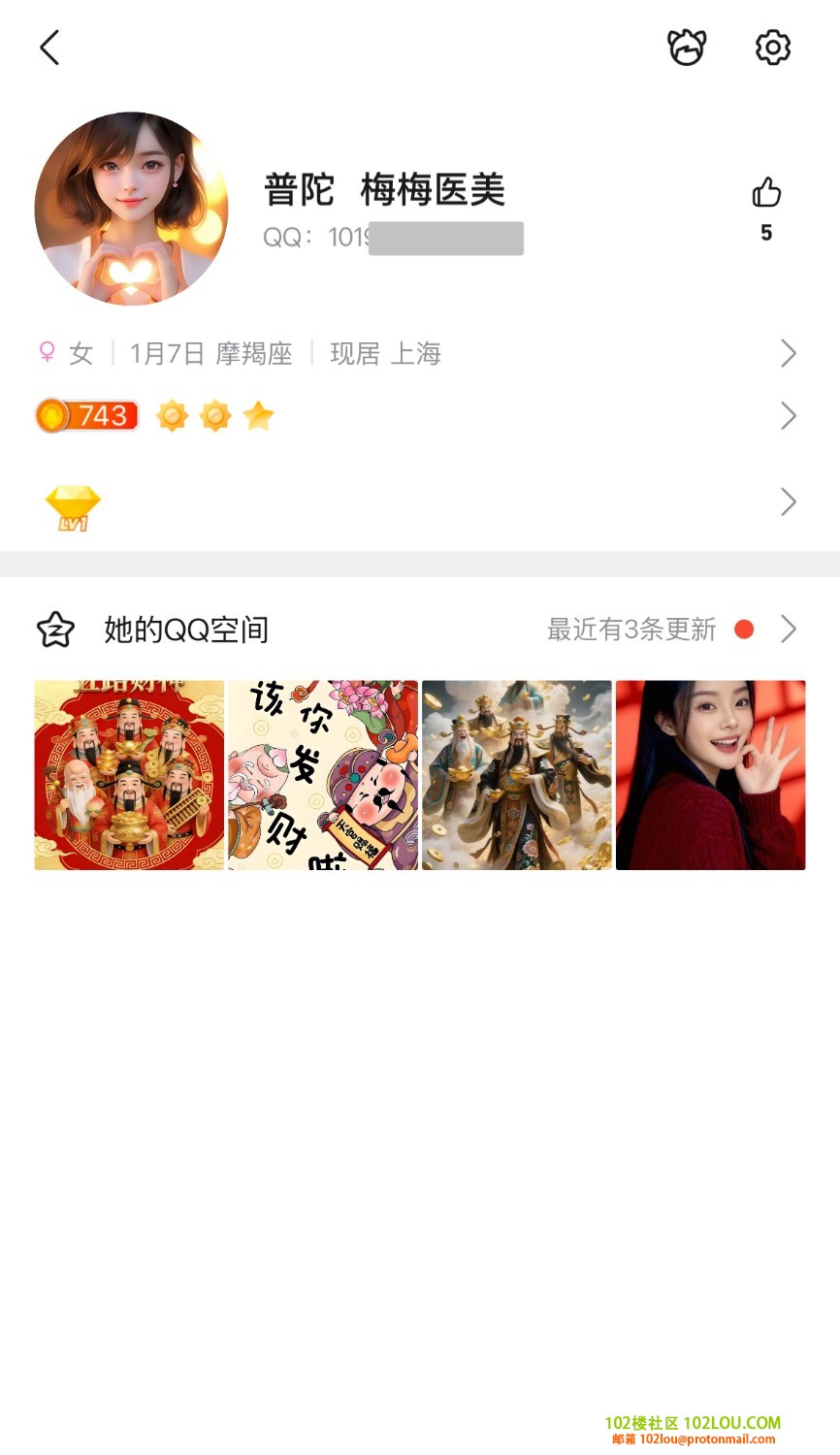Open the woman in red sweater photo
Screen dimensions: 840x1455
point(710,775)
